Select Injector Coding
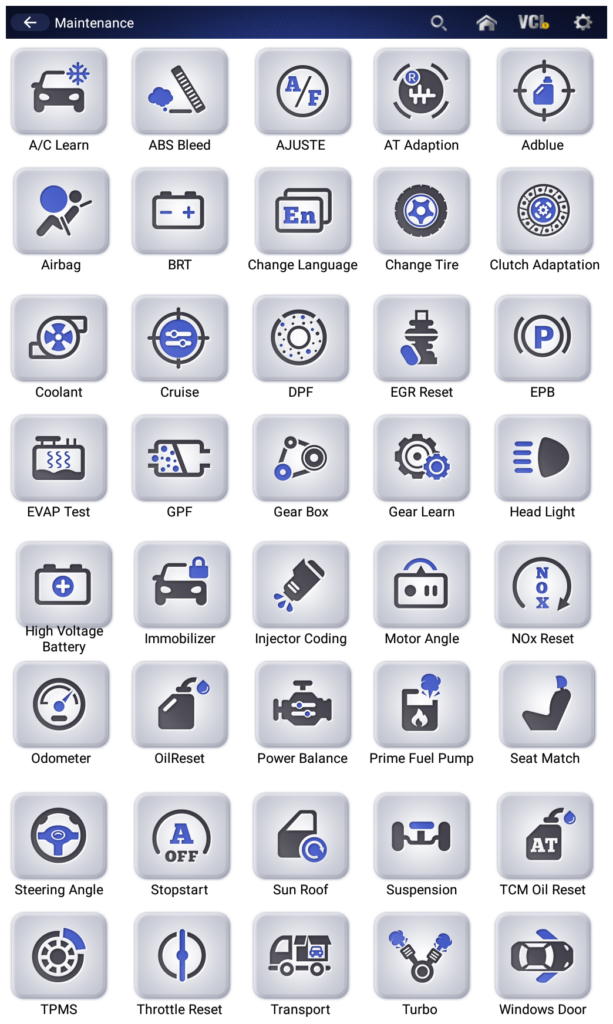This screenshot has height=1024, width=613. click(301, 585)
